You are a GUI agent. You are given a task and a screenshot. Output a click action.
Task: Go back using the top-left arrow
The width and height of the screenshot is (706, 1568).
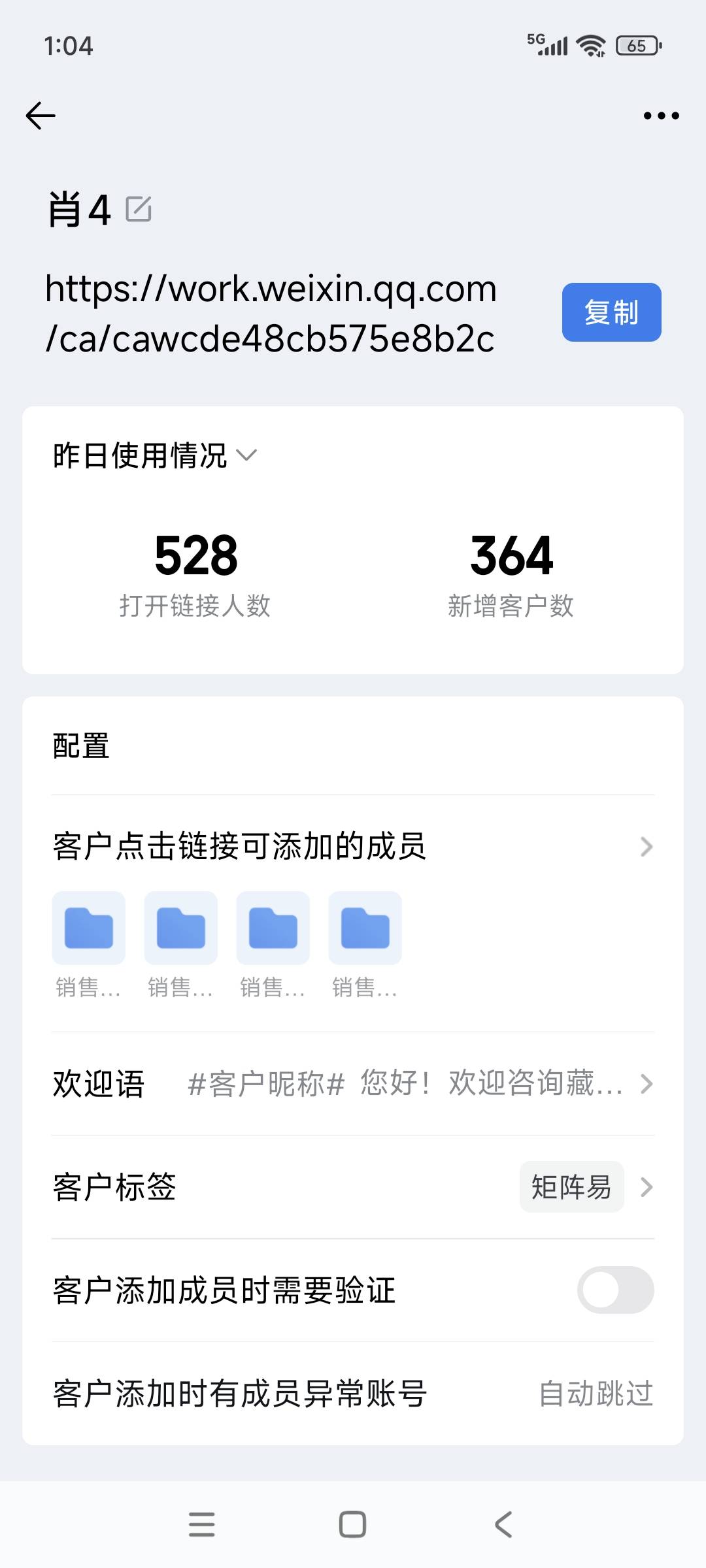41,116
